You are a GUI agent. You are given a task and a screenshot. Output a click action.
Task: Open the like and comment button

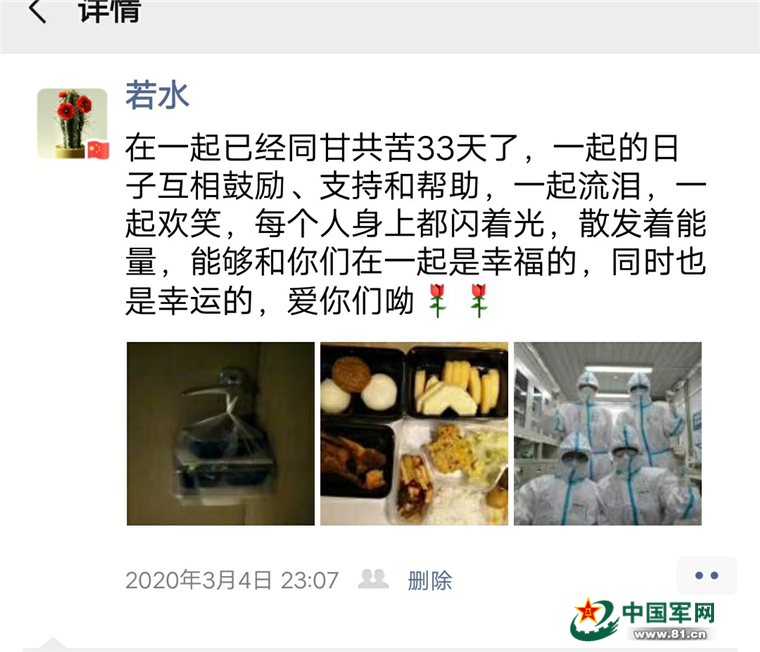706,575
